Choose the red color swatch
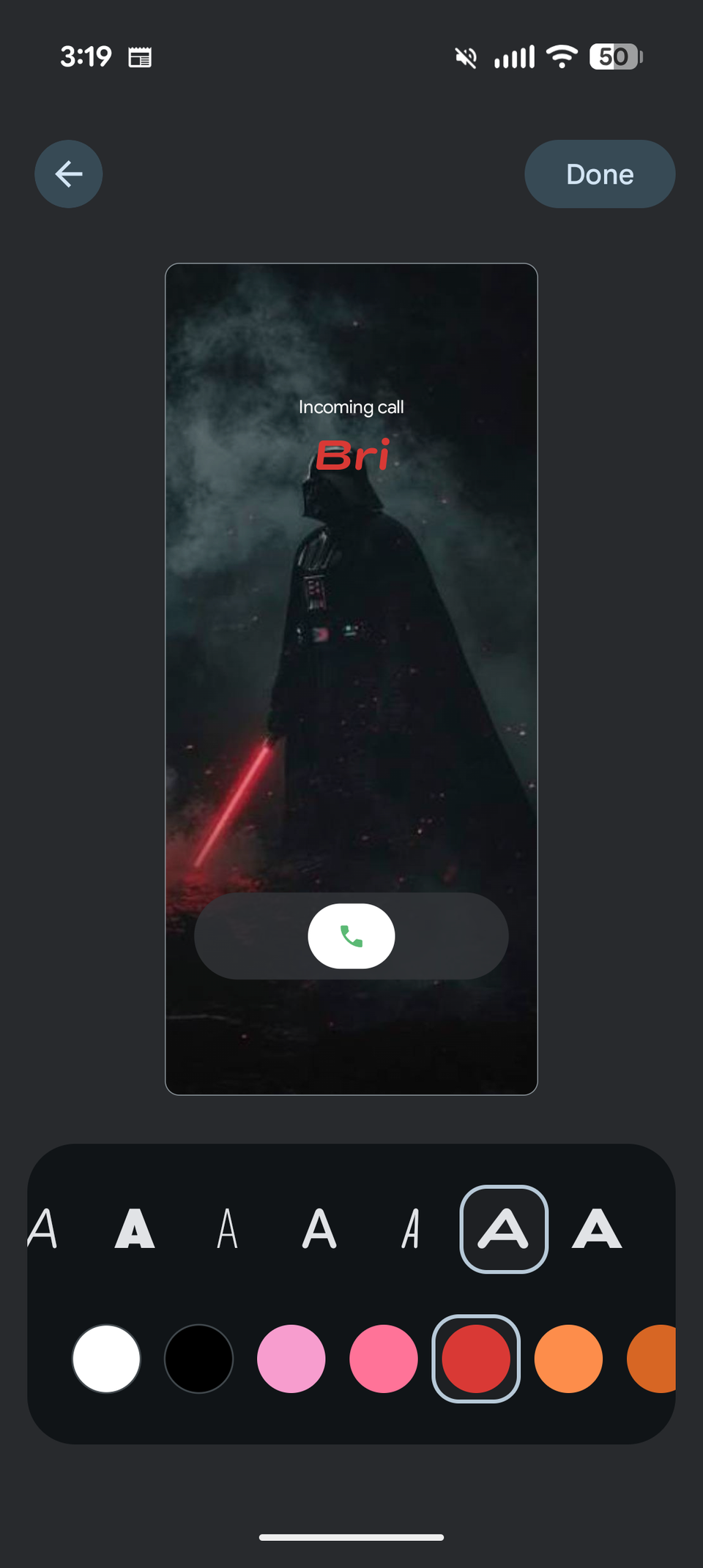This screenshot has width=703, height=1568. (x=476, y=1359)
